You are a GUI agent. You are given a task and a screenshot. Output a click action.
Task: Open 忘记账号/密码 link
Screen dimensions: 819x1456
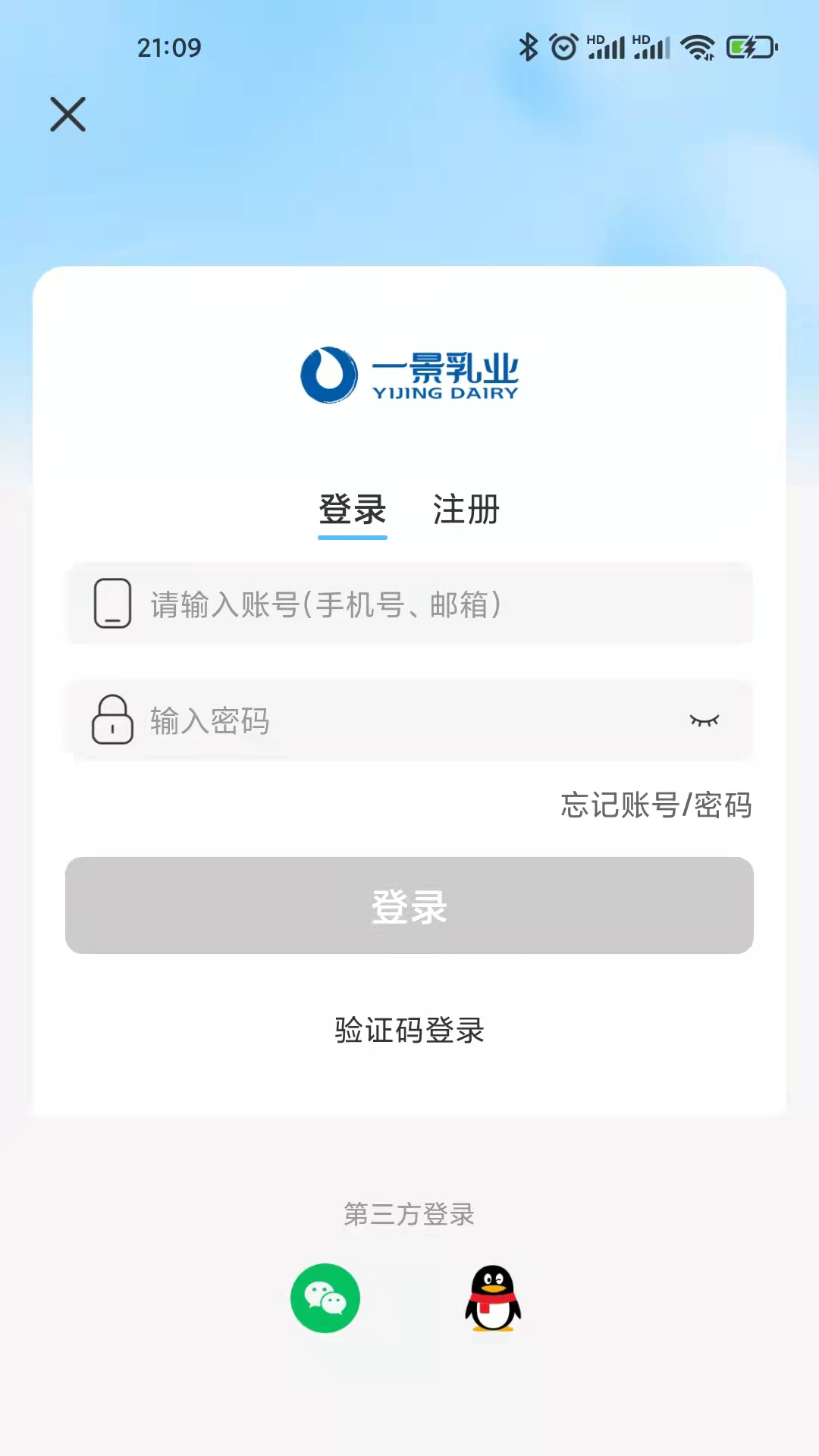(656, 805)
